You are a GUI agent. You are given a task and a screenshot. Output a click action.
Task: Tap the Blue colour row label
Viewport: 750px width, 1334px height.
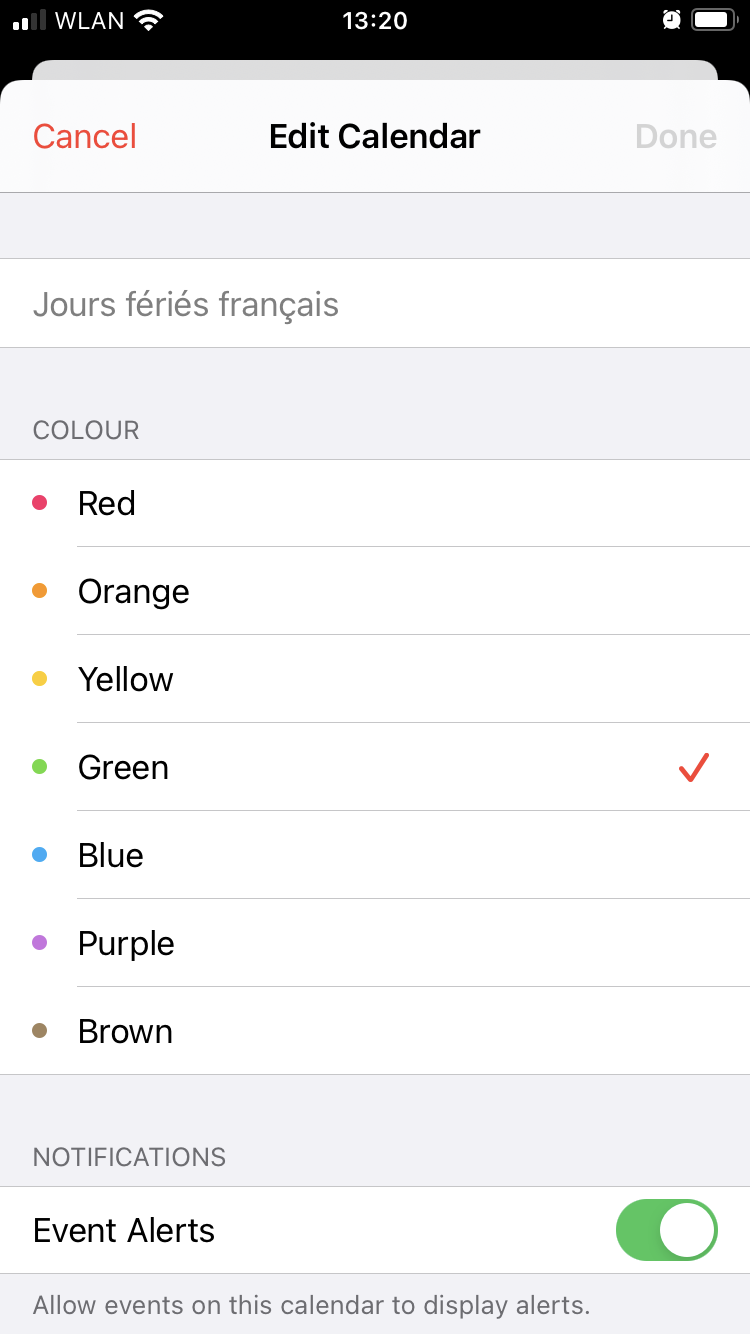pyautogui.click(x=110, y=855)
